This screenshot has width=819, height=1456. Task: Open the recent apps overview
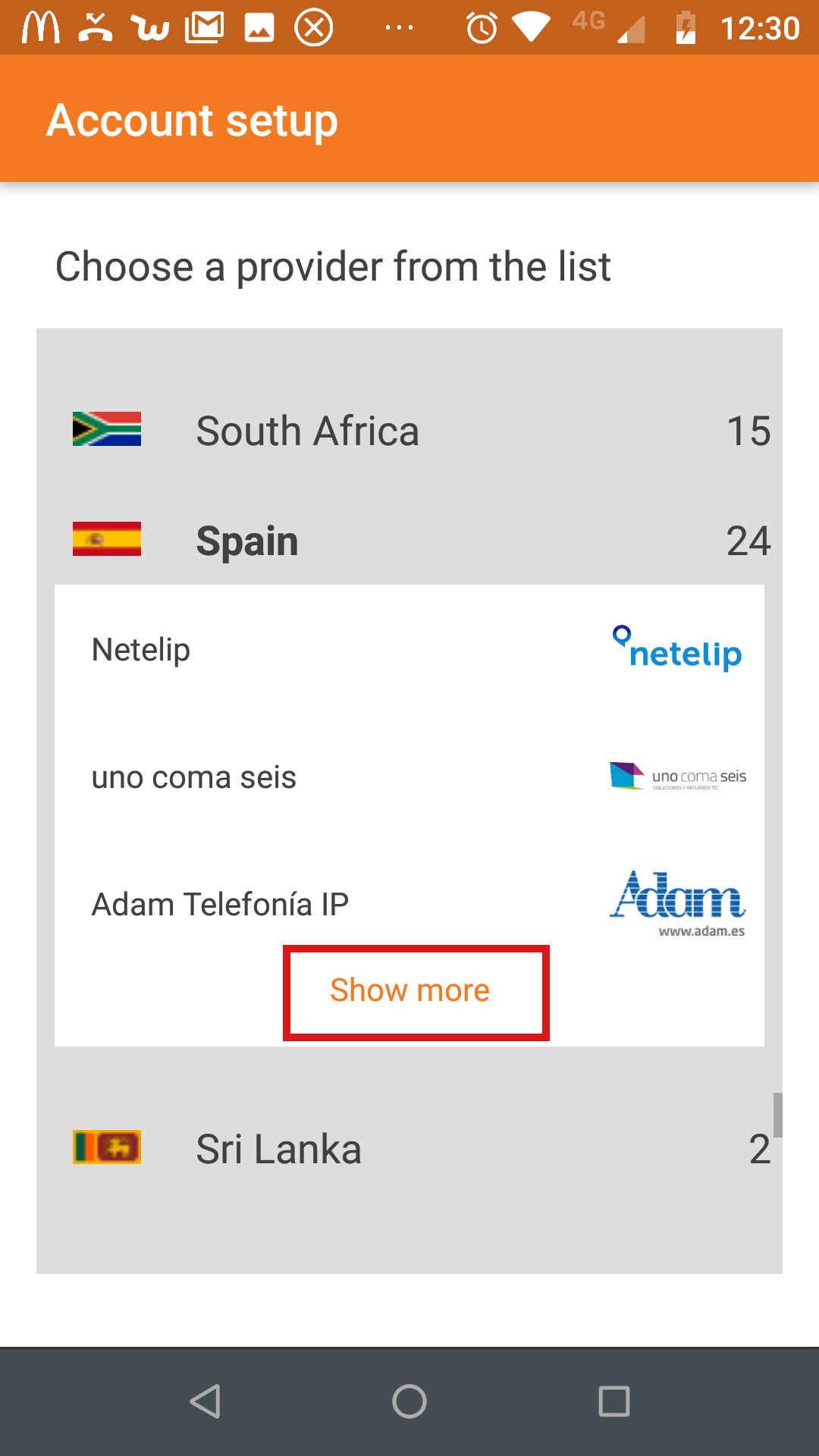tap(613, 1401)
